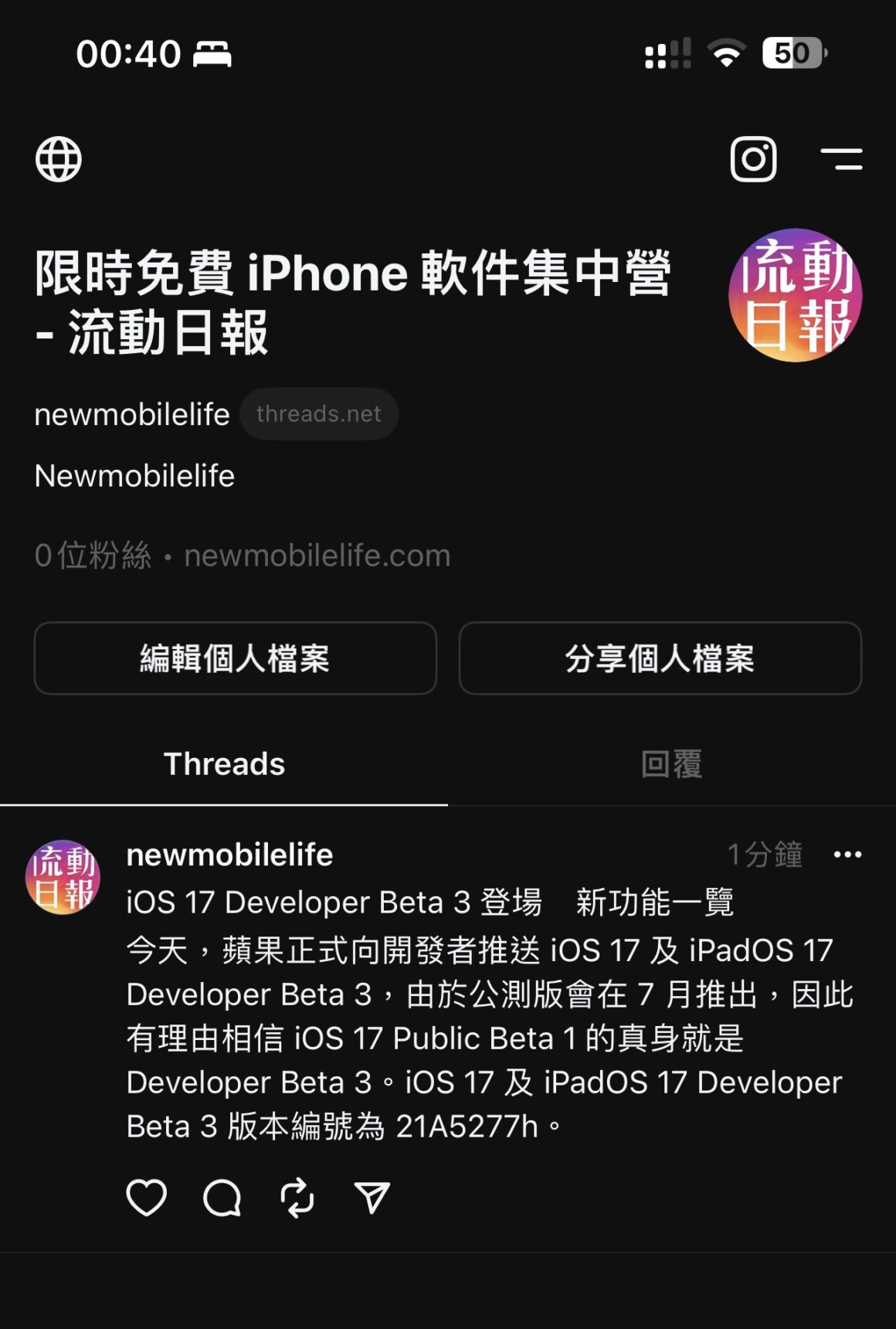Like the iOS 17 Beta 3 post

tap(146, 1198)
